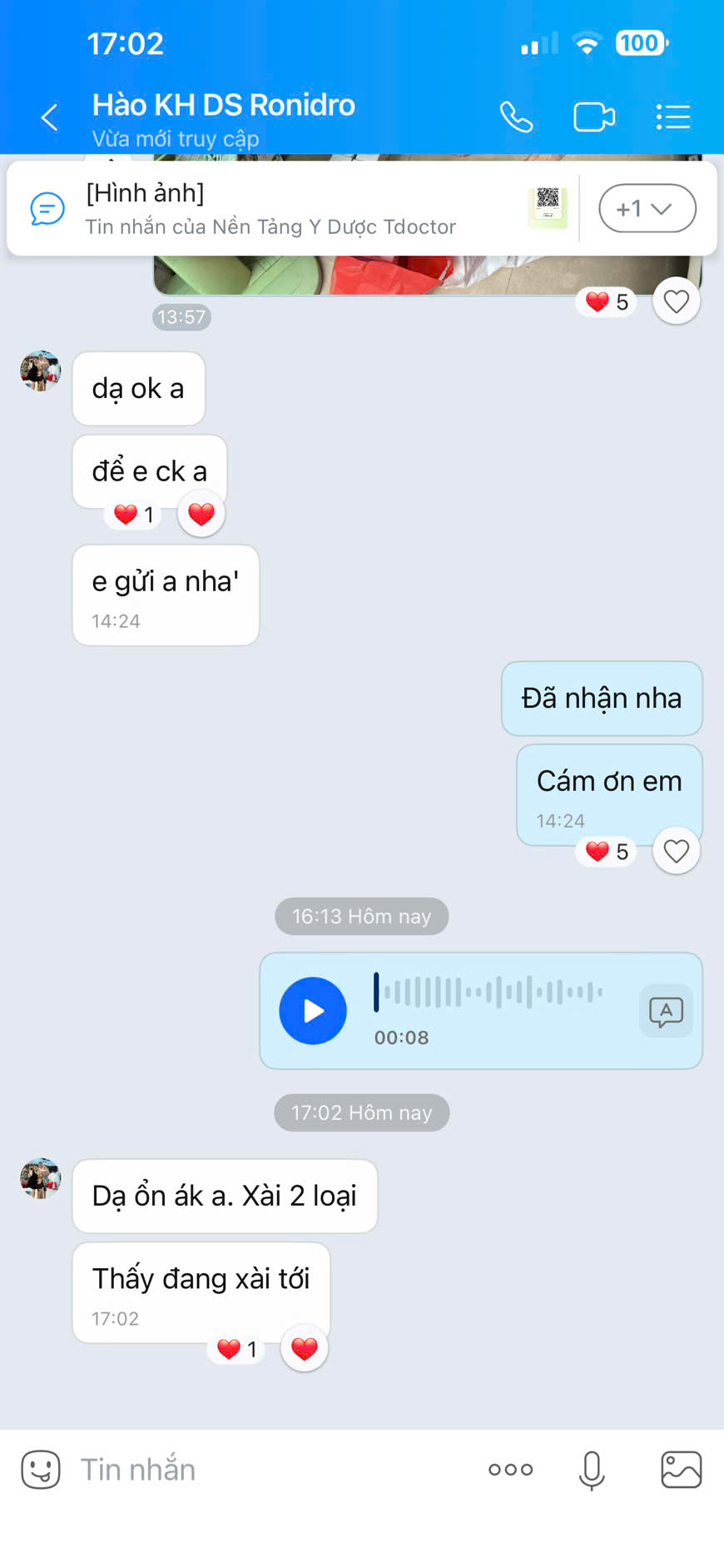Screen dimensions: 724x1568
Task: Expand the +1 pinned messages dropdown
Action: 647,208
